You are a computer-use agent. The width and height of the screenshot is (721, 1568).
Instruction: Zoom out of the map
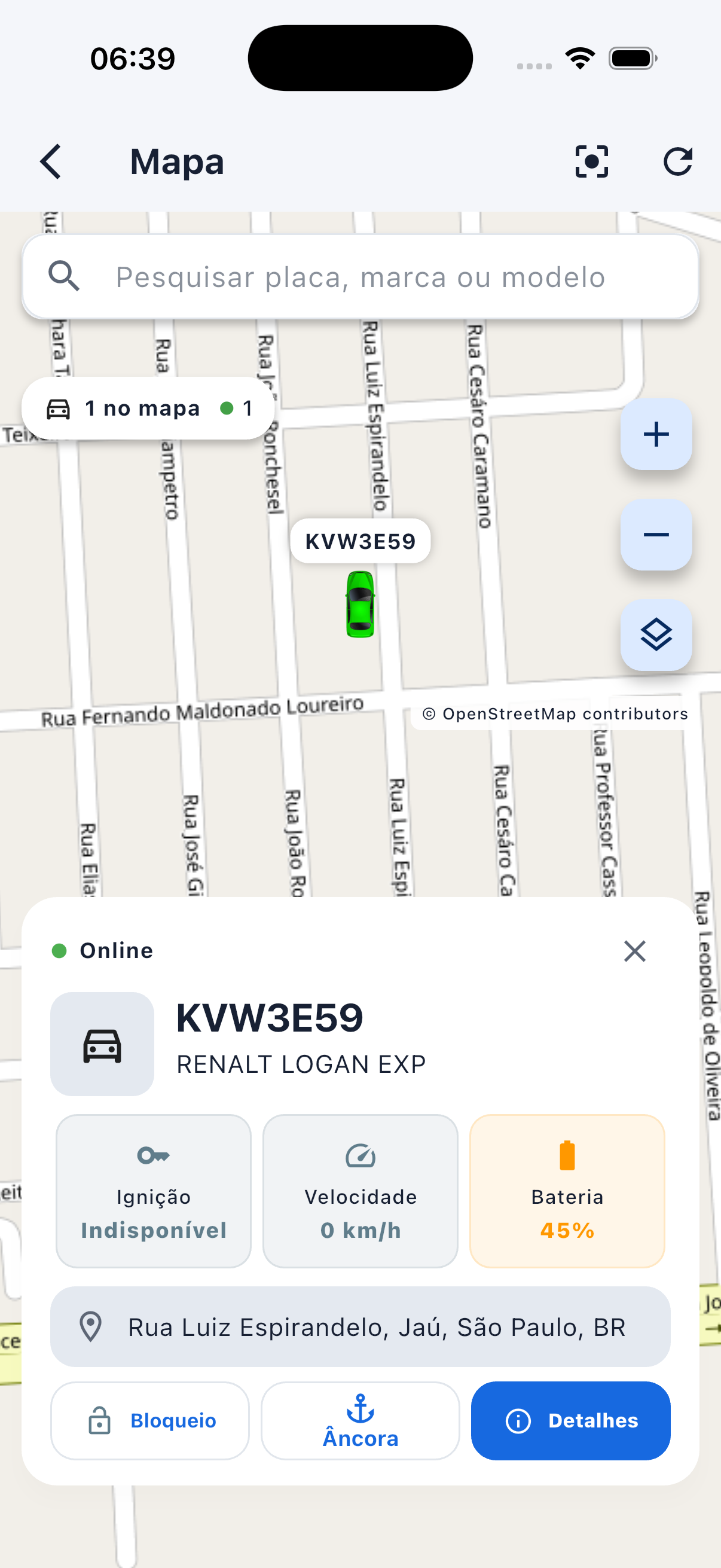656,535
